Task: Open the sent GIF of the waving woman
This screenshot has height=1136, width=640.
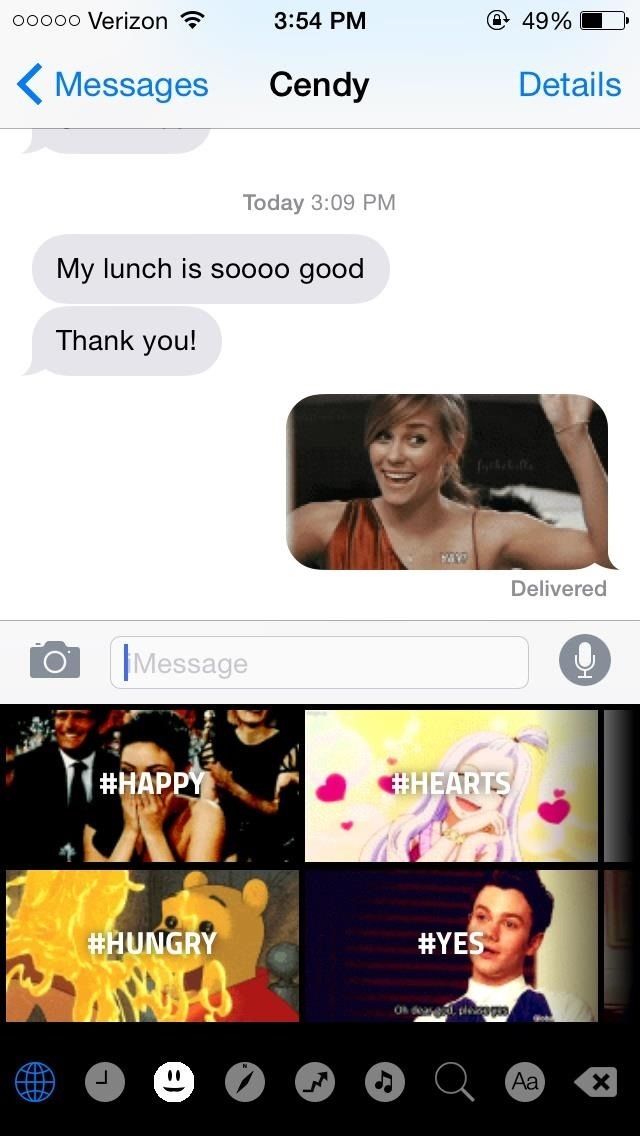Action: click(447, 482)
